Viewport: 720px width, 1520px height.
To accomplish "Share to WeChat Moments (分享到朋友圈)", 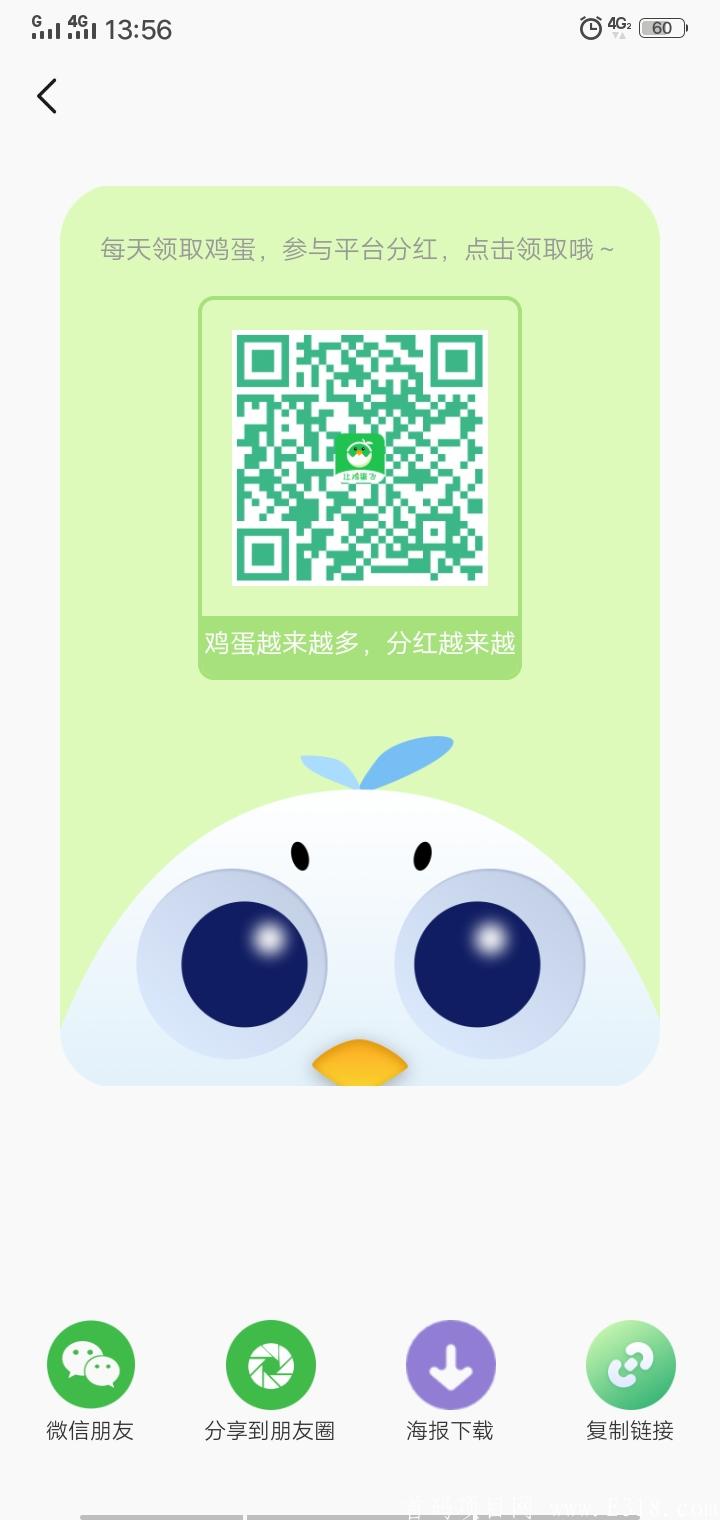I will click(270, 1365).
